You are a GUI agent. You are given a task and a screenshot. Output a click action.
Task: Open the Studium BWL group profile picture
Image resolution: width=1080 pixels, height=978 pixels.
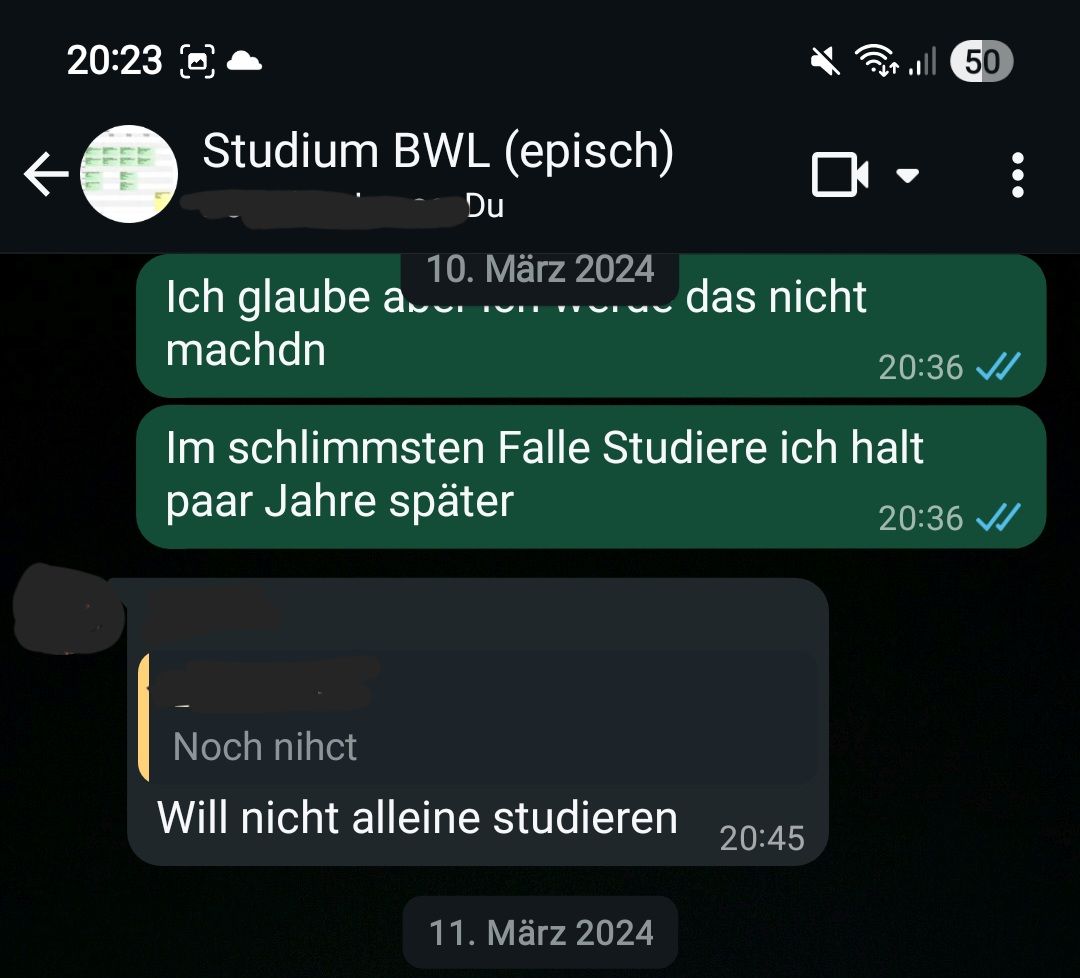(x=128, y=174)
